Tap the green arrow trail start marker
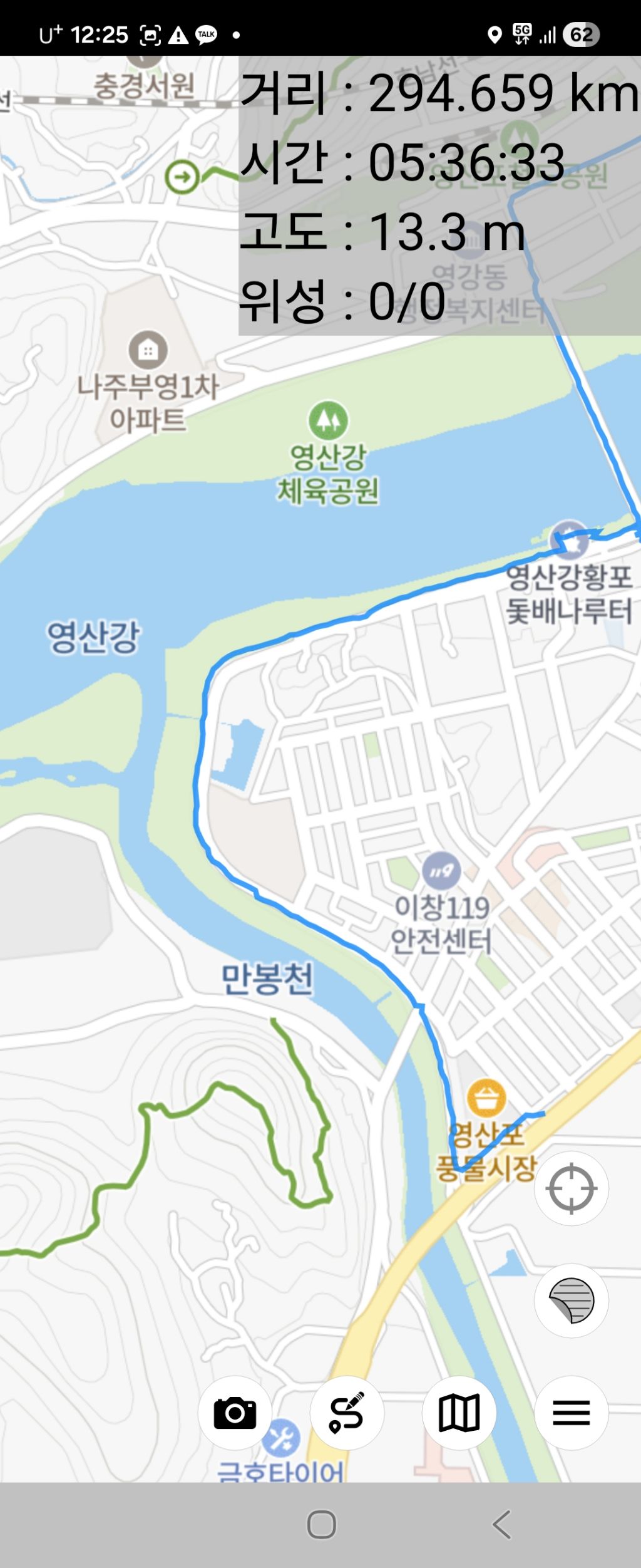The width and height of the screenshot is (641, 1568). [182, 177]
